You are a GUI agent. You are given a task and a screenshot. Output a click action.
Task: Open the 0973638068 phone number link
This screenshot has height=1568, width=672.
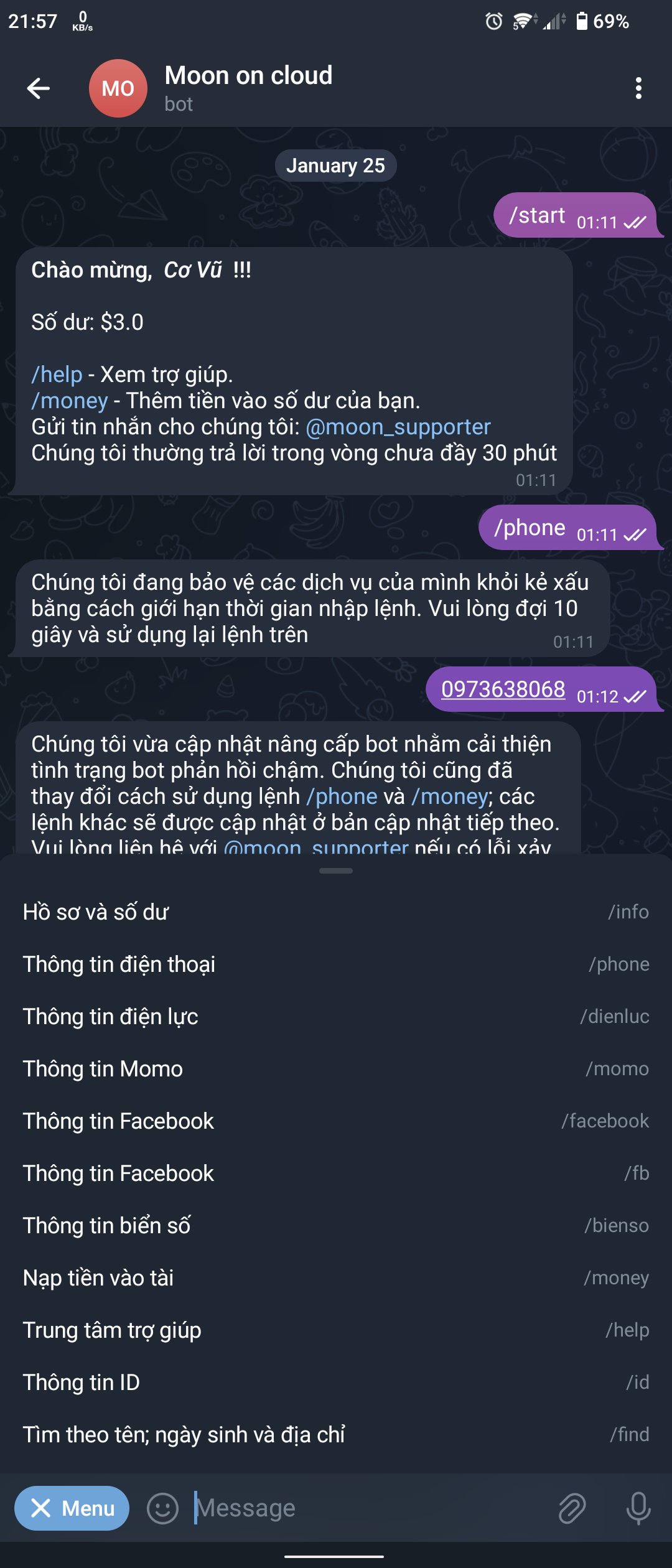point(503,689)
